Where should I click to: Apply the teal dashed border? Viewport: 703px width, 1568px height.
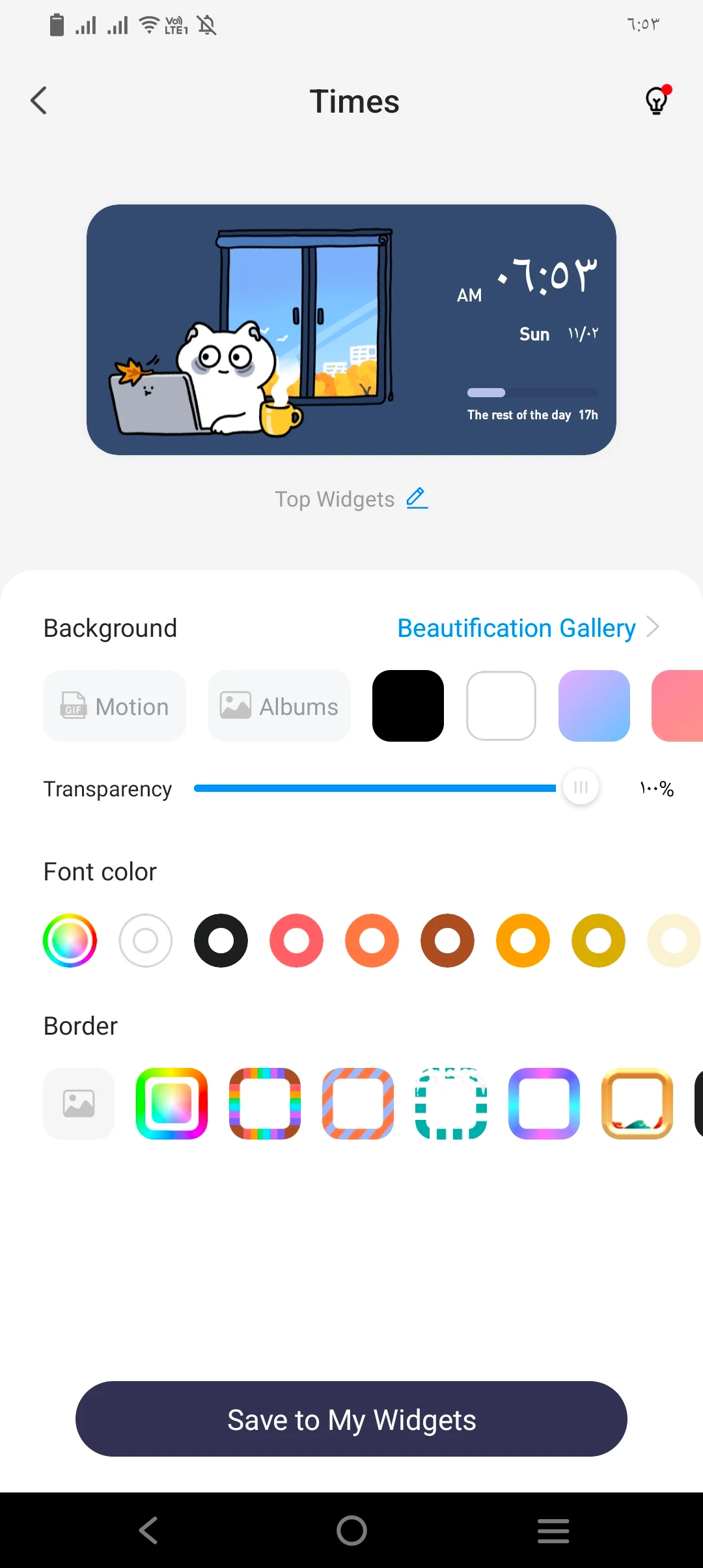(x=451, y=1104)
